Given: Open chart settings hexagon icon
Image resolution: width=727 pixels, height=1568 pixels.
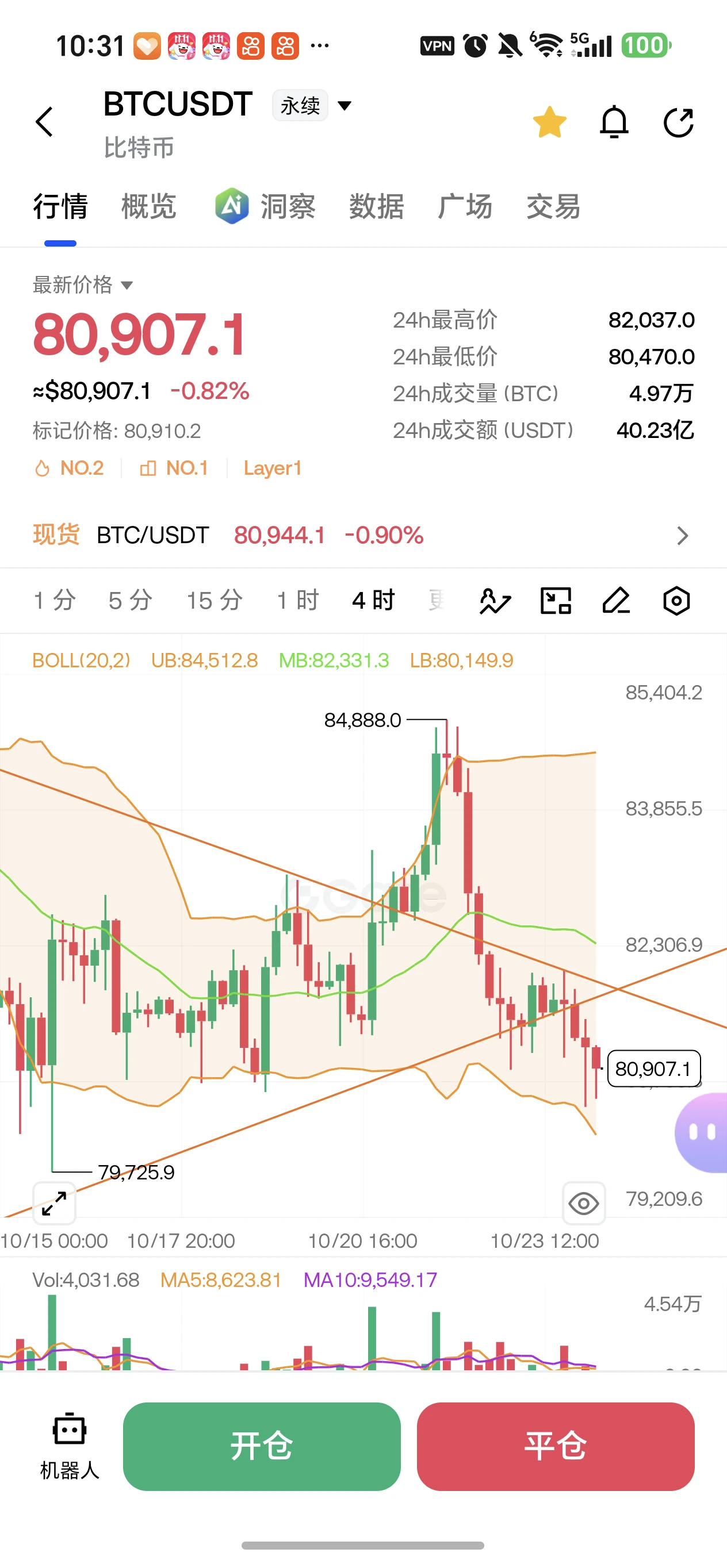Looking at the screenshot, I should 676,601.
